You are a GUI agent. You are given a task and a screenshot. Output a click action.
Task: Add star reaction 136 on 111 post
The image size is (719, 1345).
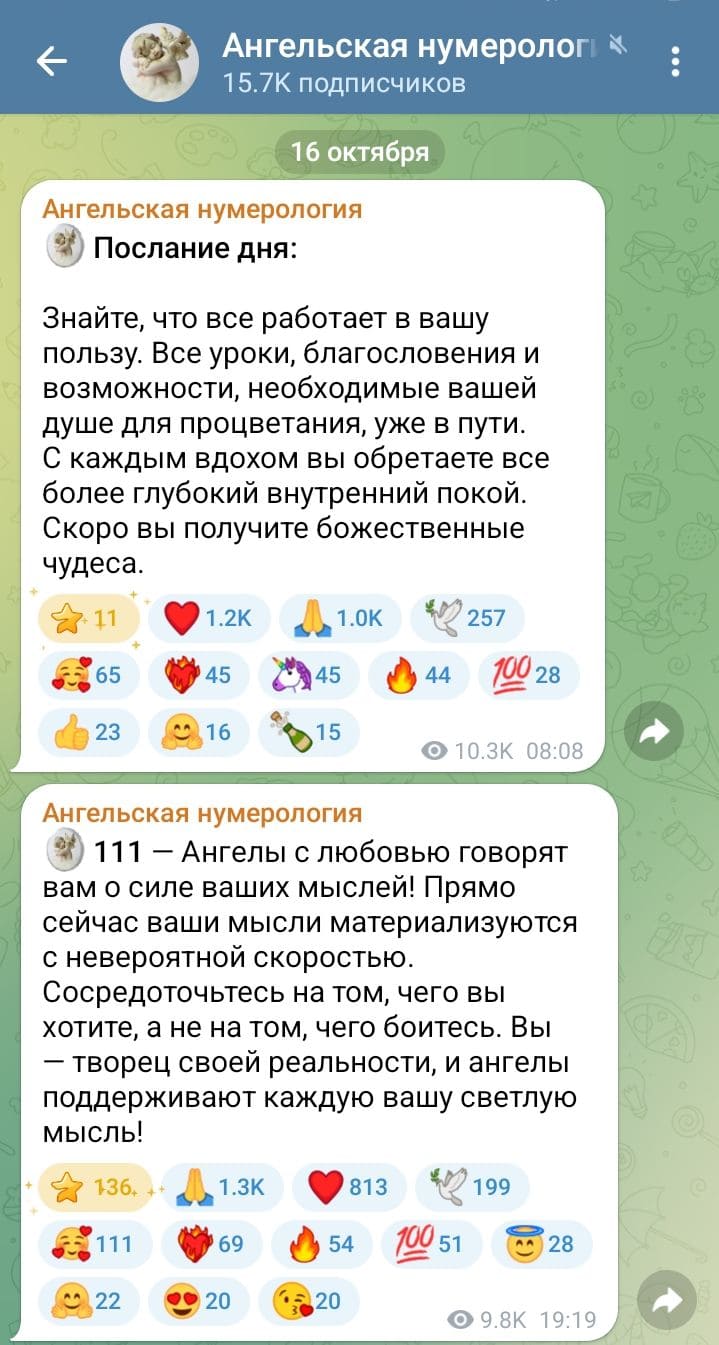(x=96, y=1187)
